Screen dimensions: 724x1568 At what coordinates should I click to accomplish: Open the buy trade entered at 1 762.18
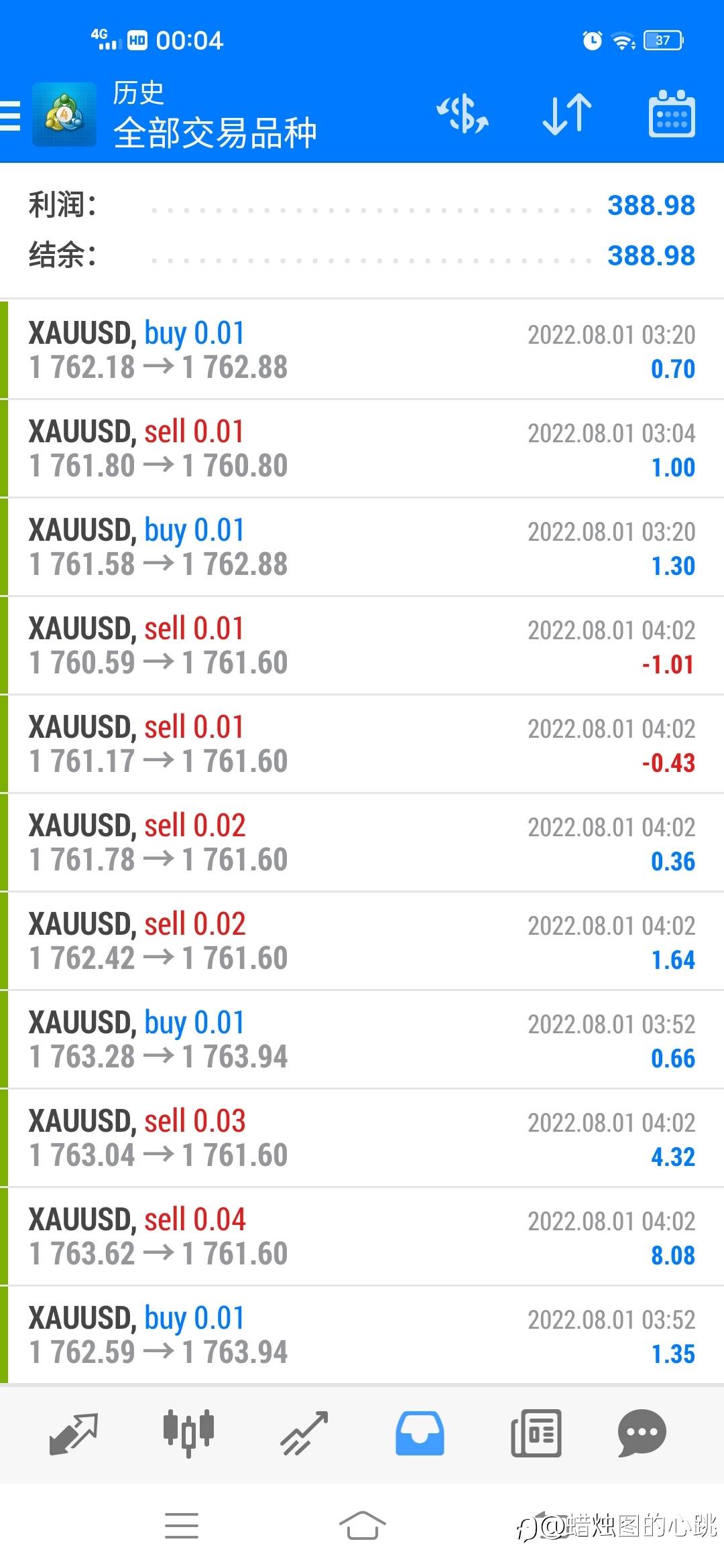tap(362, 350)
